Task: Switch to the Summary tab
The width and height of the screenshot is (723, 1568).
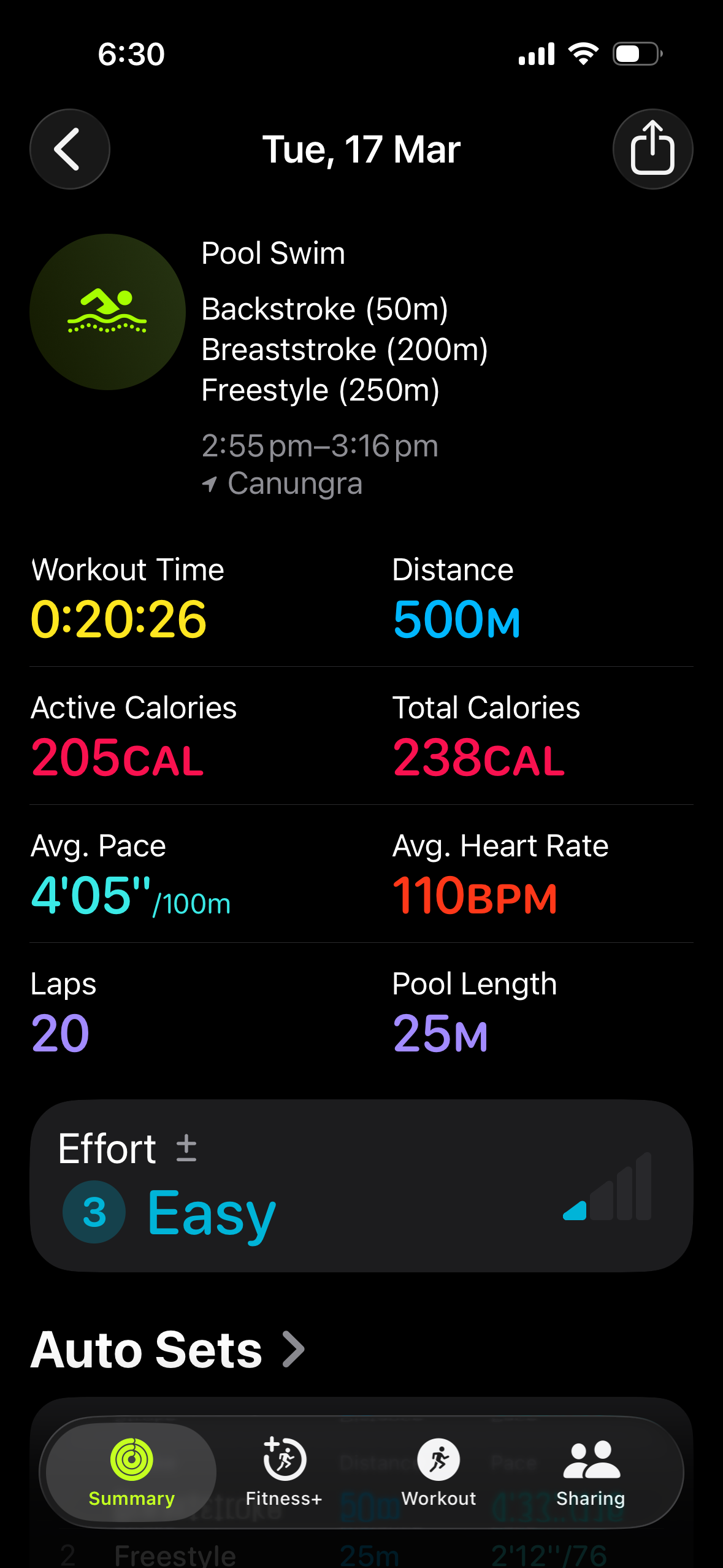Action: coord(131,1472)
